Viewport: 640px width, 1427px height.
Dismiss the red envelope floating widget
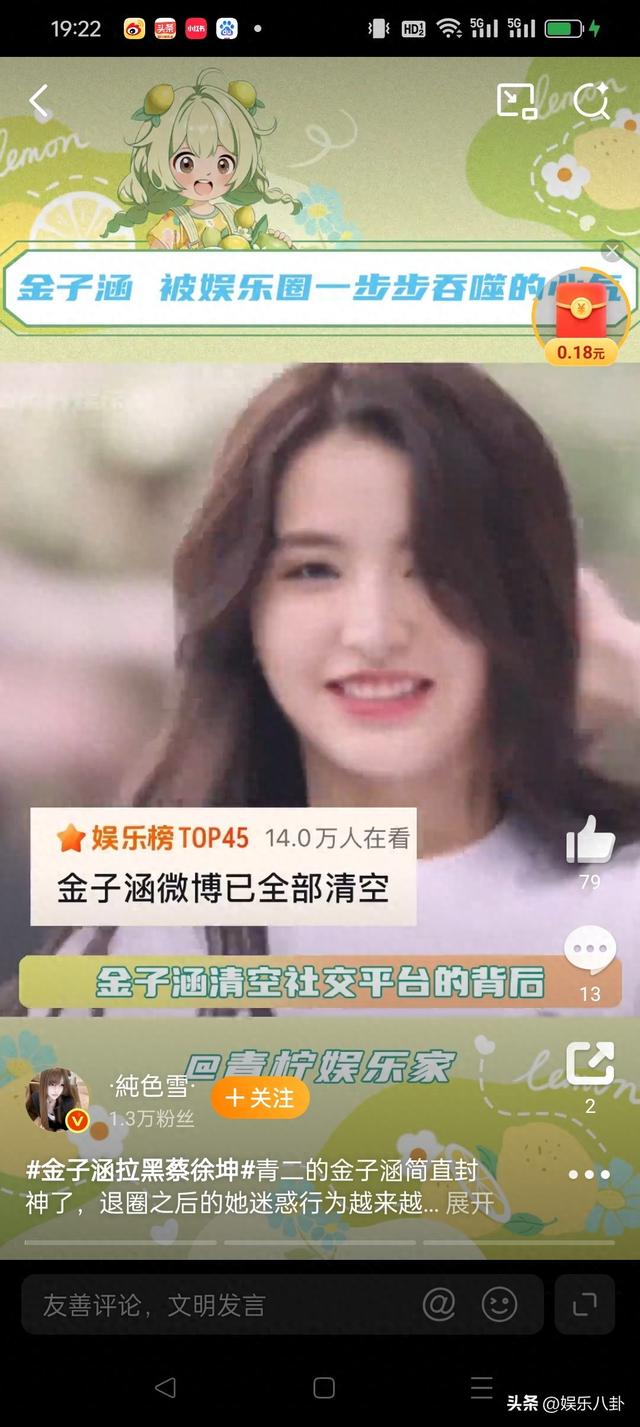pos(611,250)
